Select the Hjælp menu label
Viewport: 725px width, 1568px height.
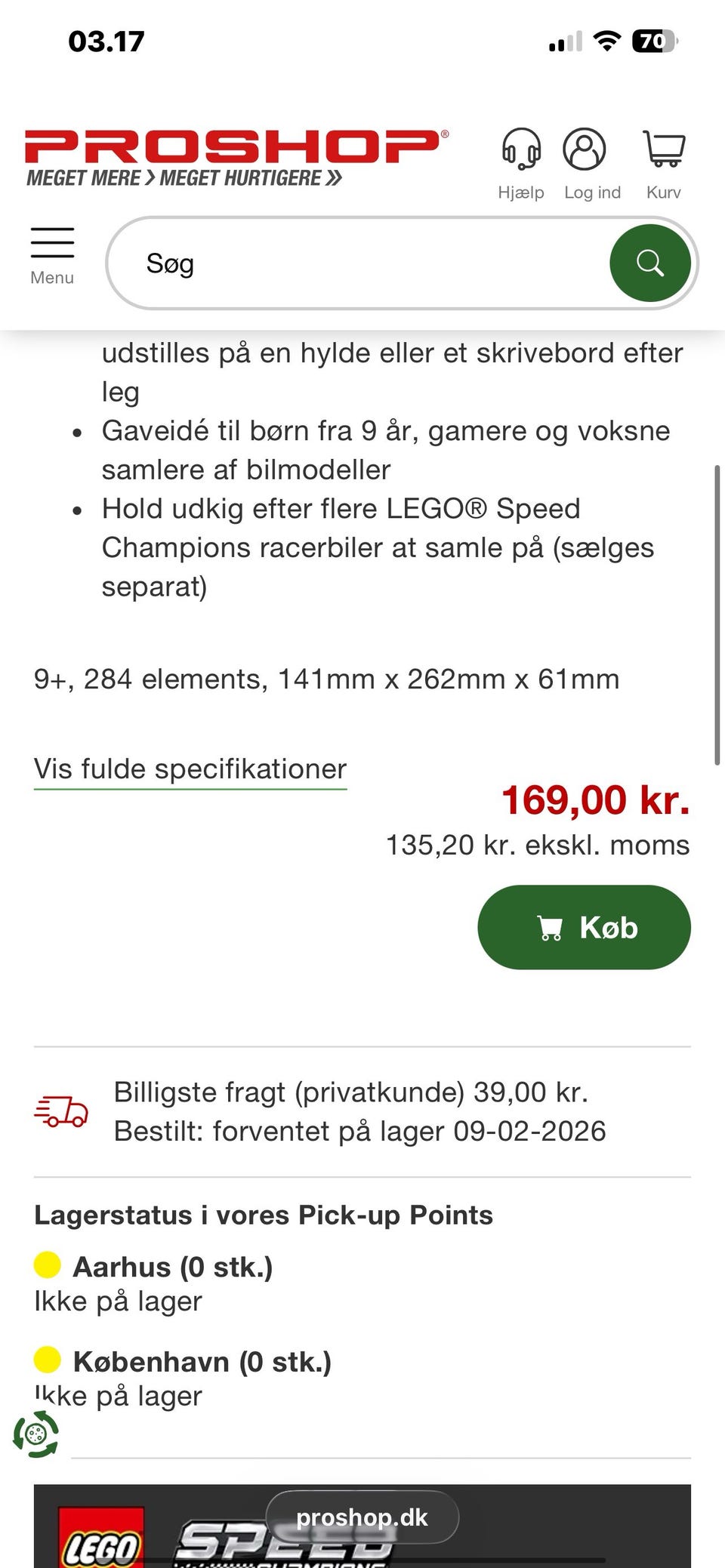[521, 193]
